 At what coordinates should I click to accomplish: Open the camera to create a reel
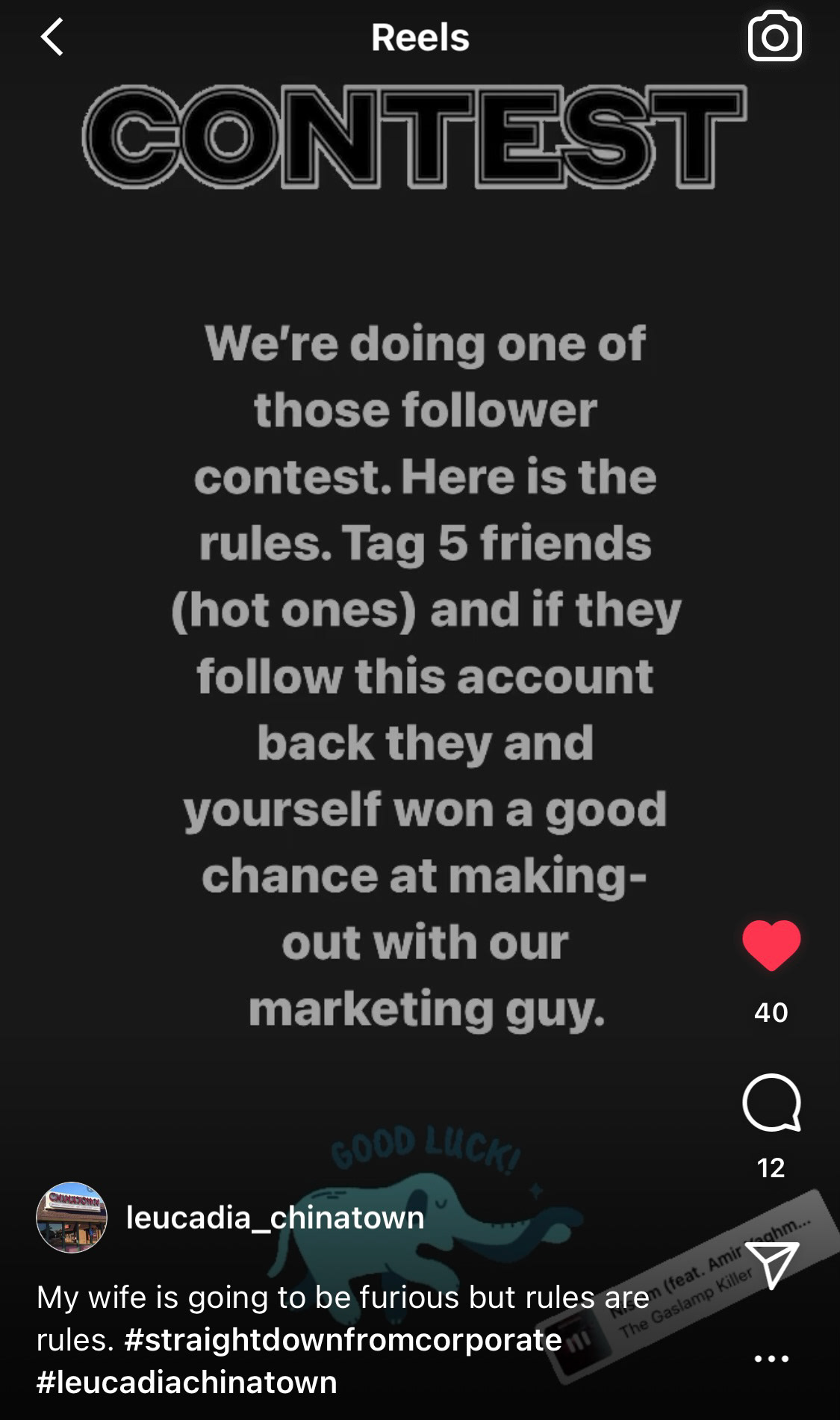pos(774,36)
